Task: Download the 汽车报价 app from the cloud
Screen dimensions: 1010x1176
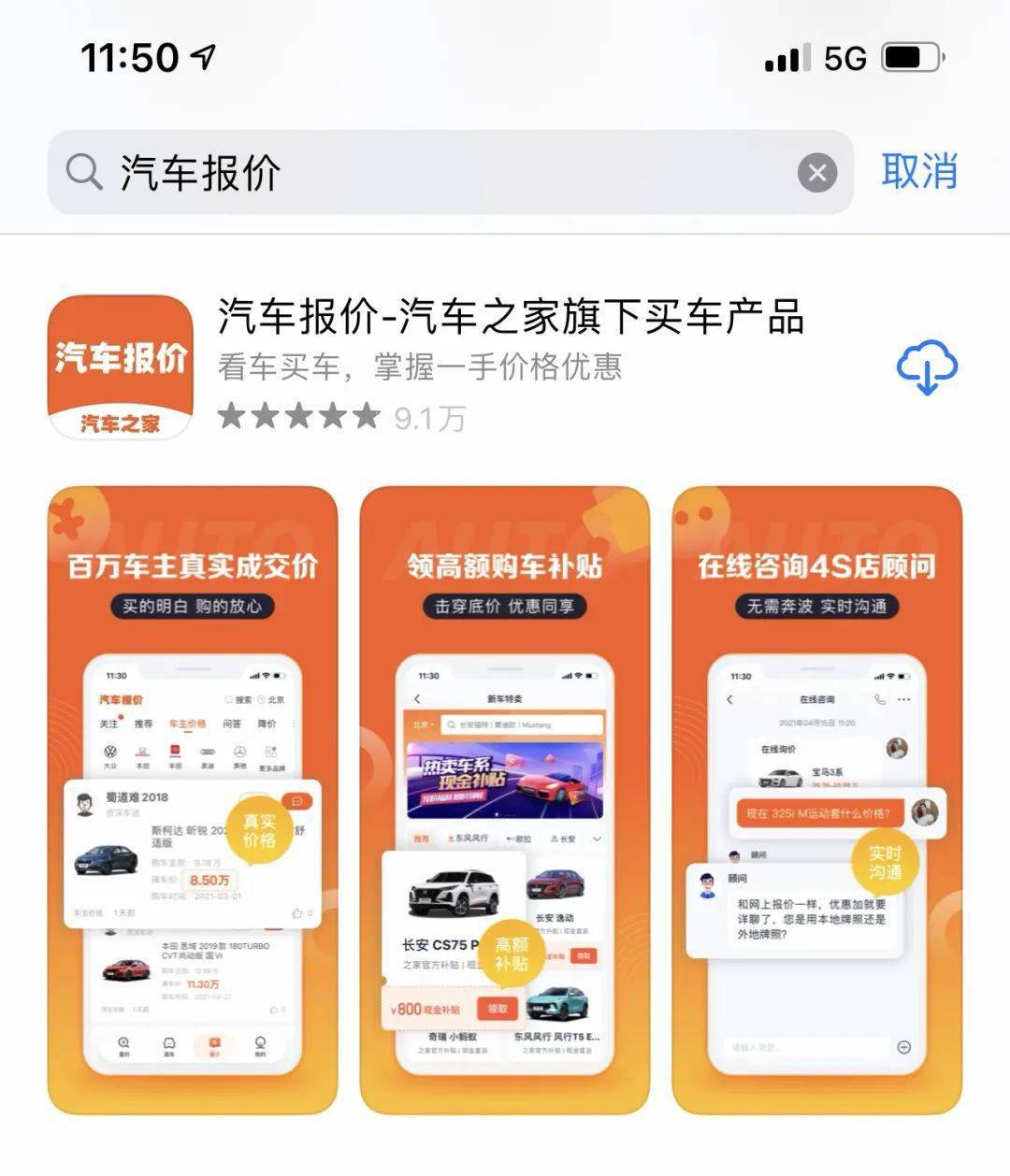Action: point(926,367)
